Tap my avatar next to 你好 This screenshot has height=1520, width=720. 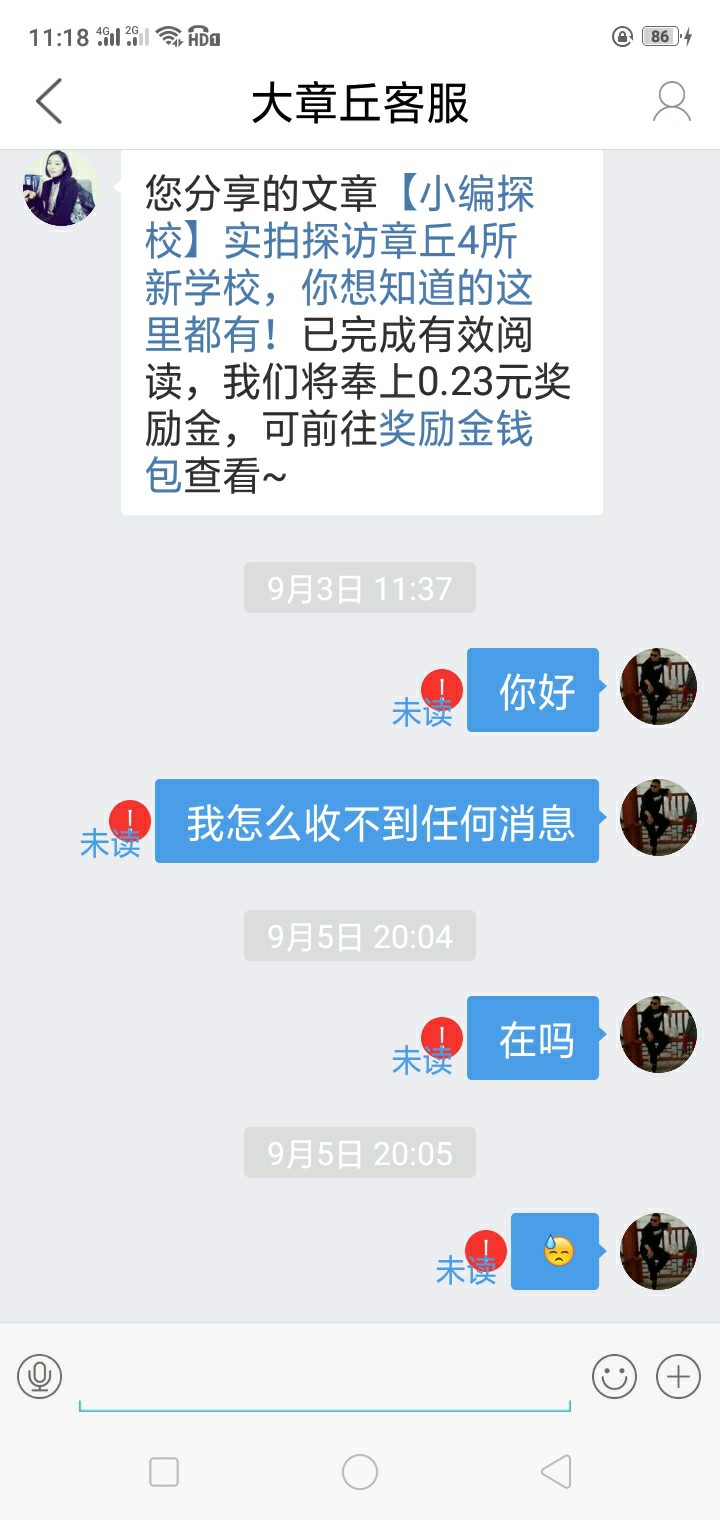[x=658, y=687]
